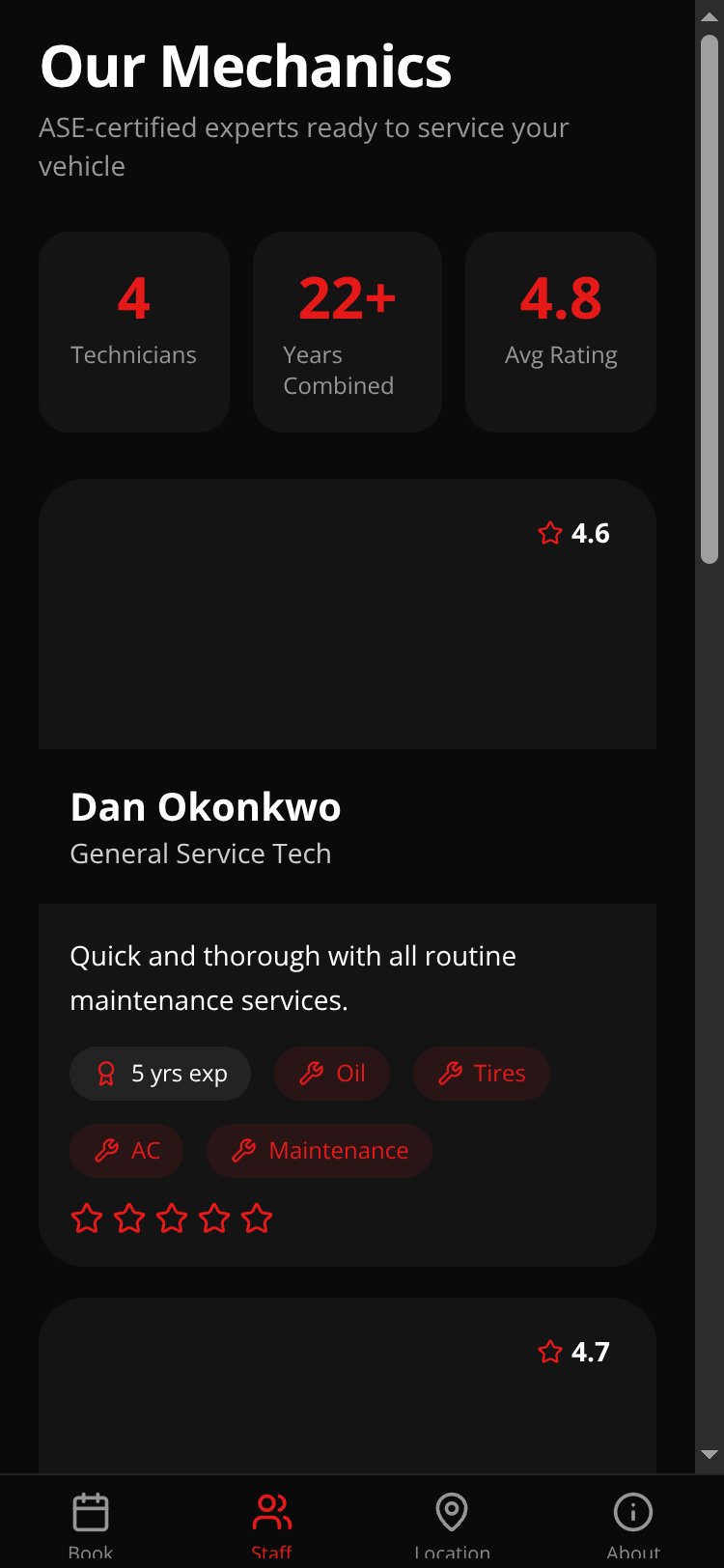Open Dan Okonkwo's mechanic card
Viewport: 724px width, 1568px height.
click(x=348, y=873)
